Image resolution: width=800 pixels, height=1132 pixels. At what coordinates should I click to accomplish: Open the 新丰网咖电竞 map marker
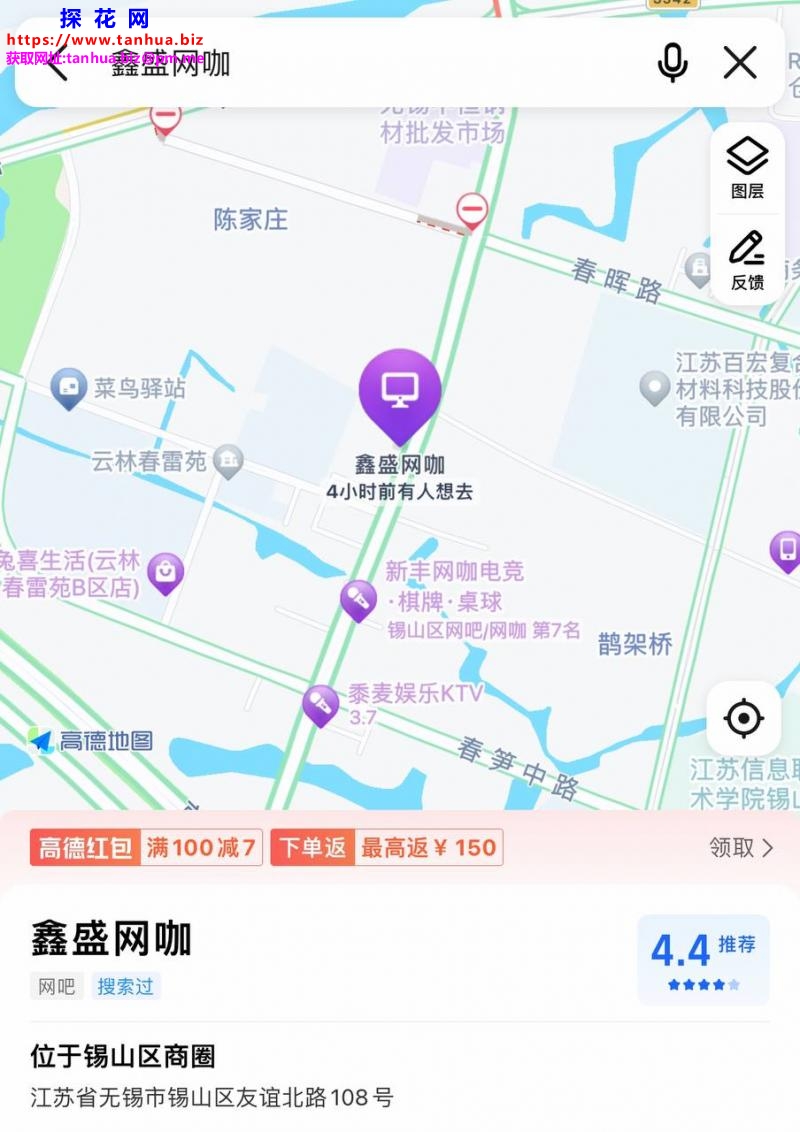(x=358, y=600)
